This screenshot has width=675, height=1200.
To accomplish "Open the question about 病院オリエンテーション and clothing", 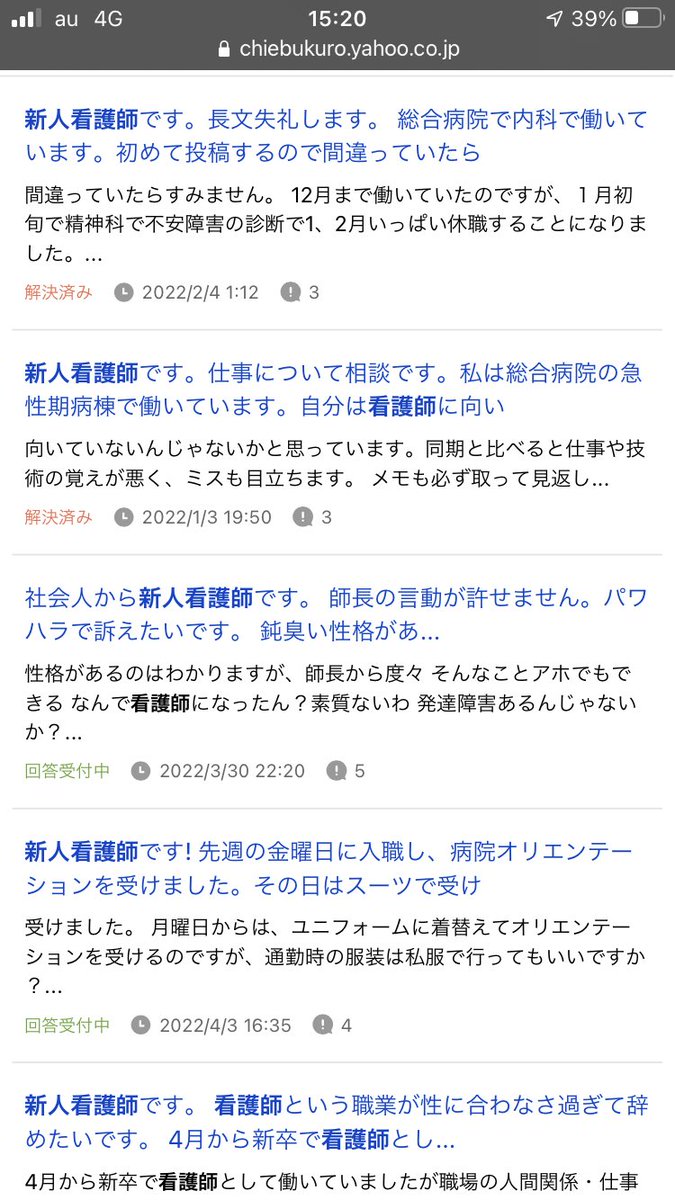I will (x=328, y=868).
